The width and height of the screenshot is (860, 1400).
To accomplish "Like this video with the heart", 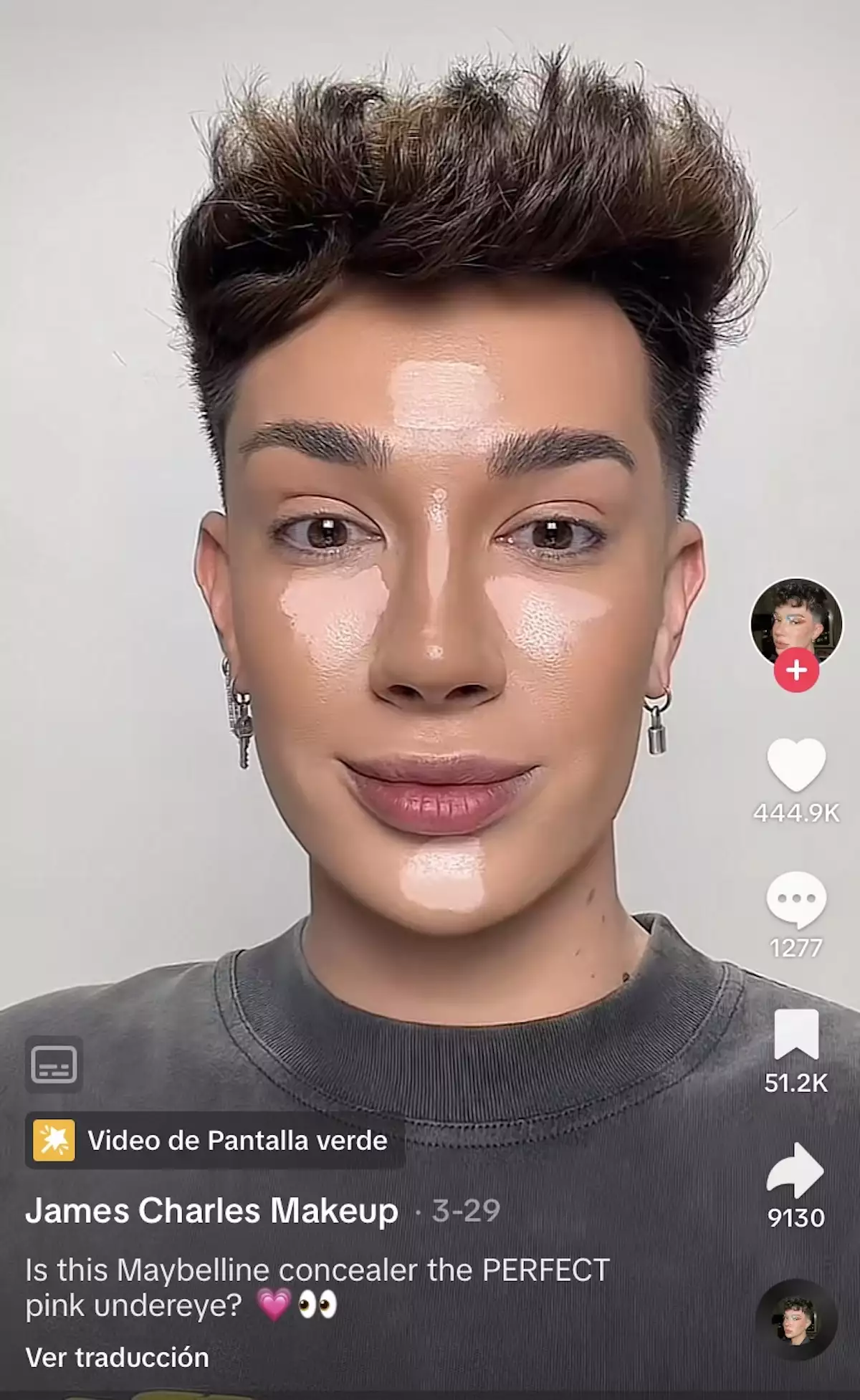I will 795,765.
